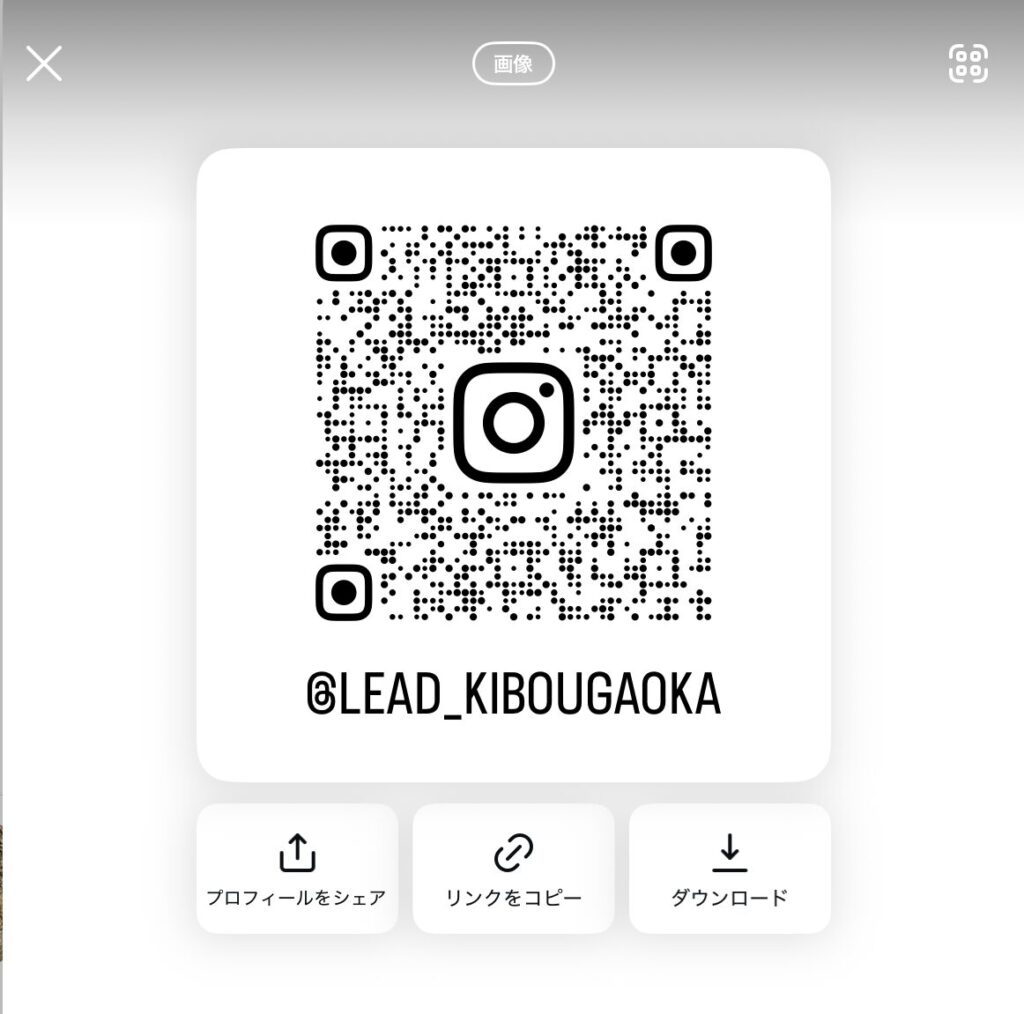Close the QR code screen

(44, 64)
